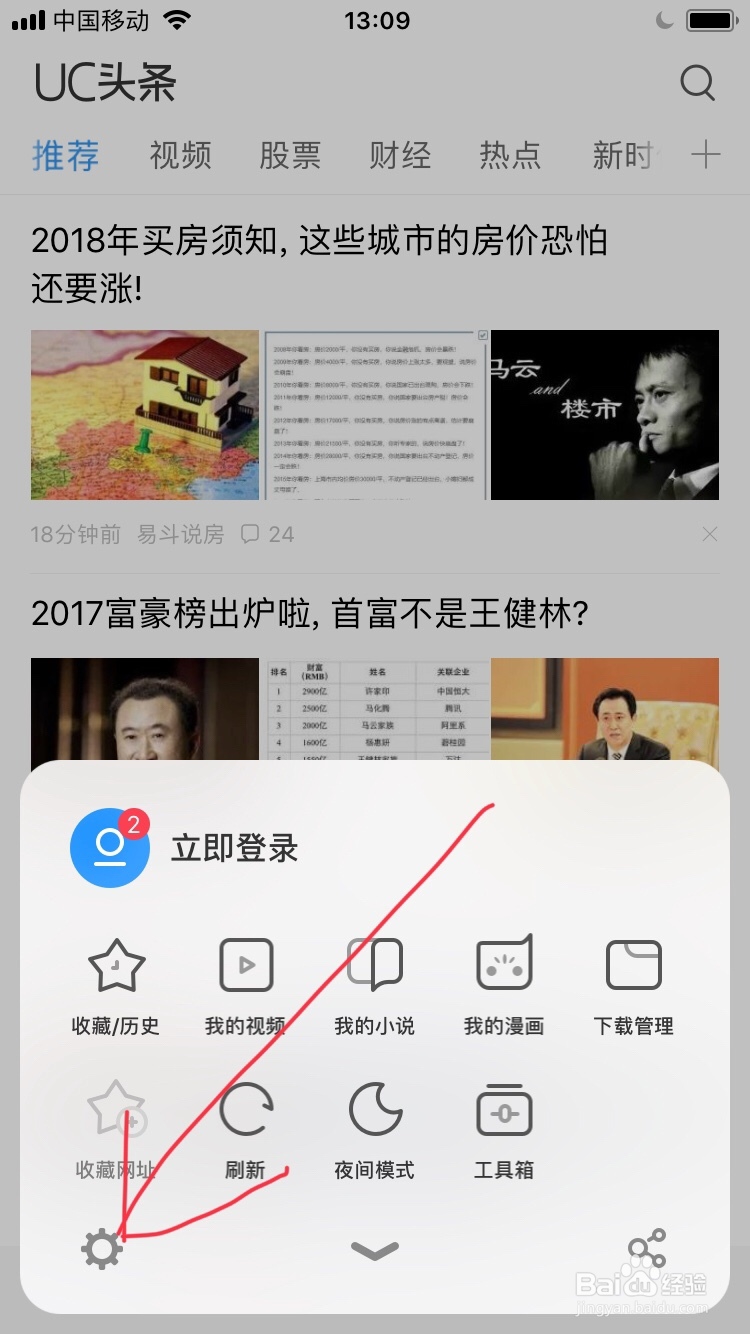
Task: Open 热点 channel
Action: pos(510,156)
